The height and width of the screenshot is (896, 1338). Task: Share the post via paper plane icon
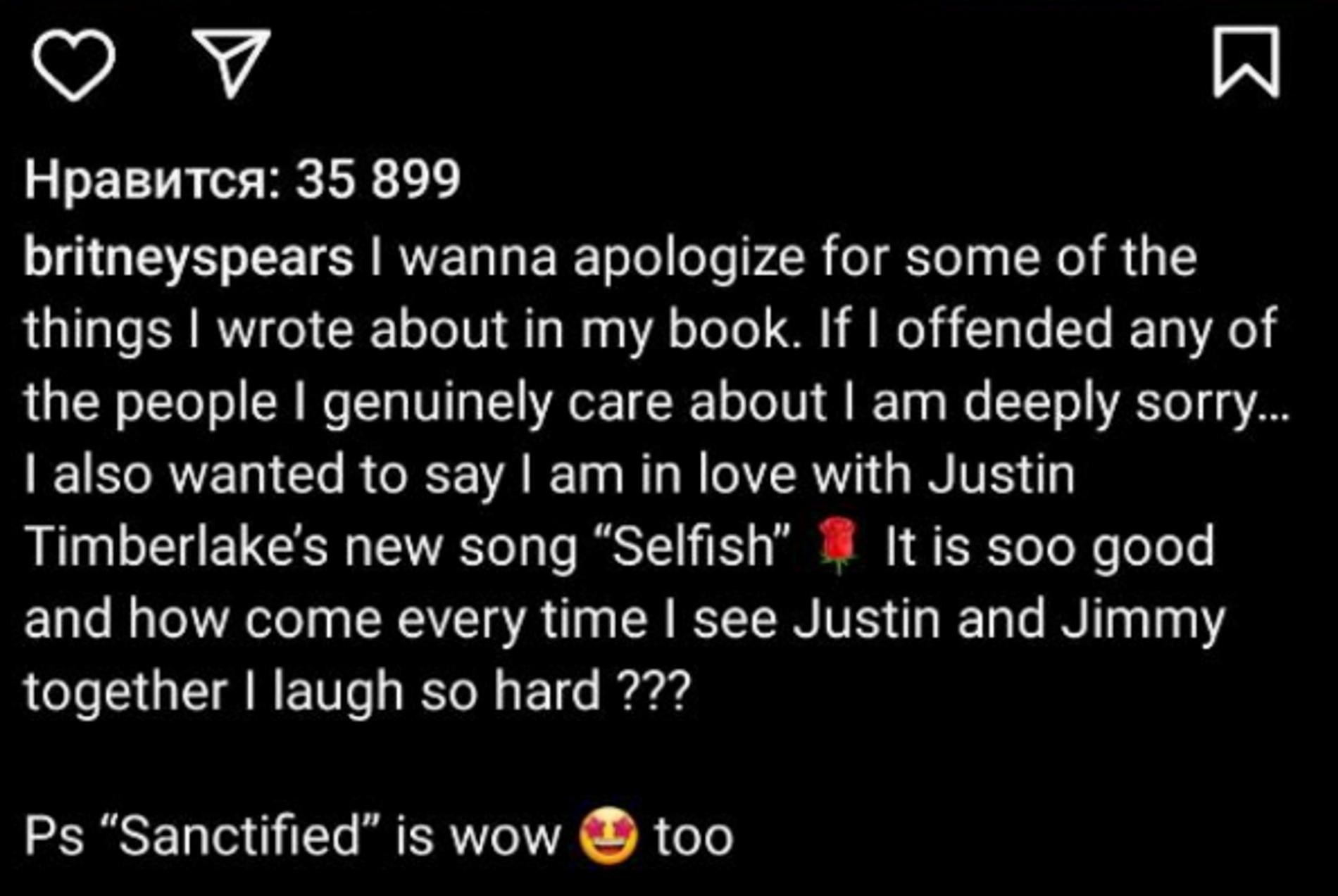[x=233, y=61]
